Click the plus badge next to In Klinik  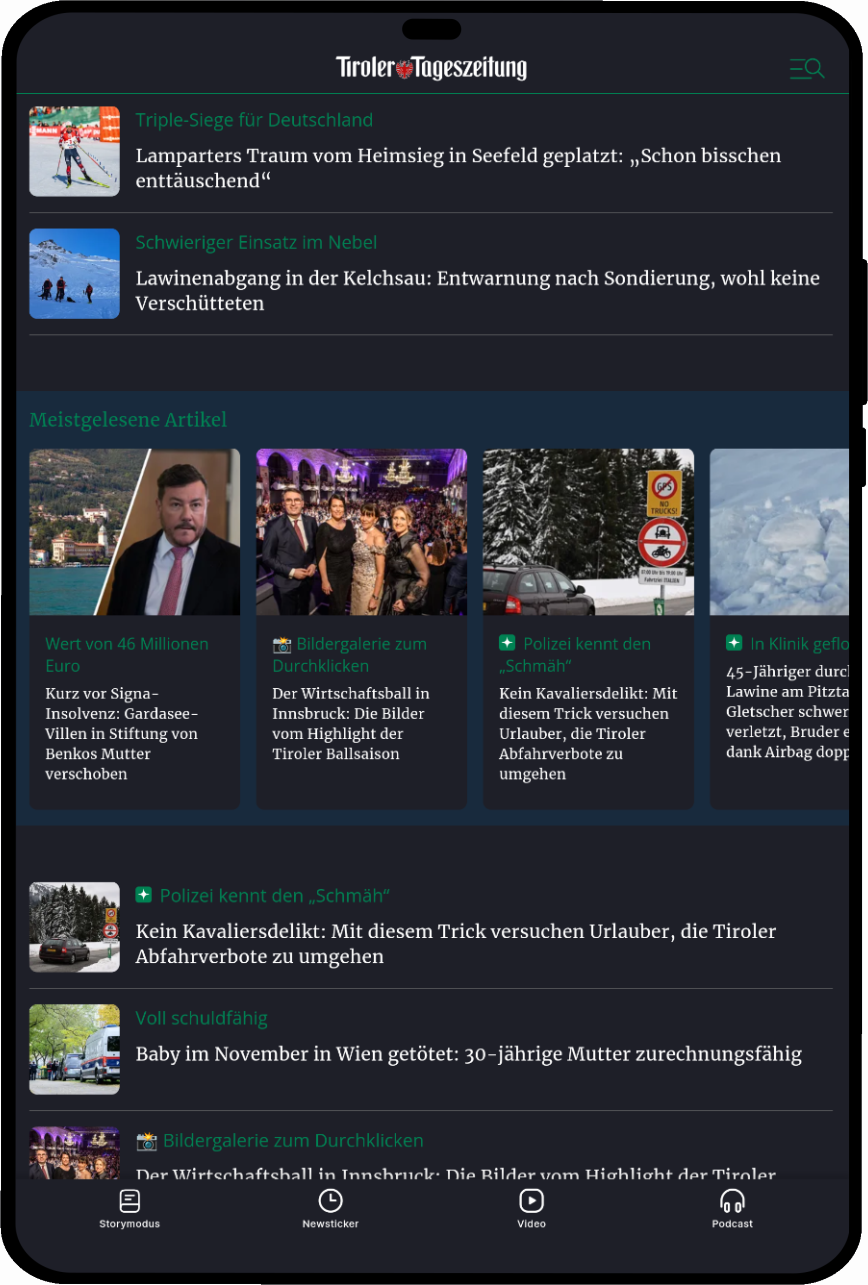(x=735, y=643)
